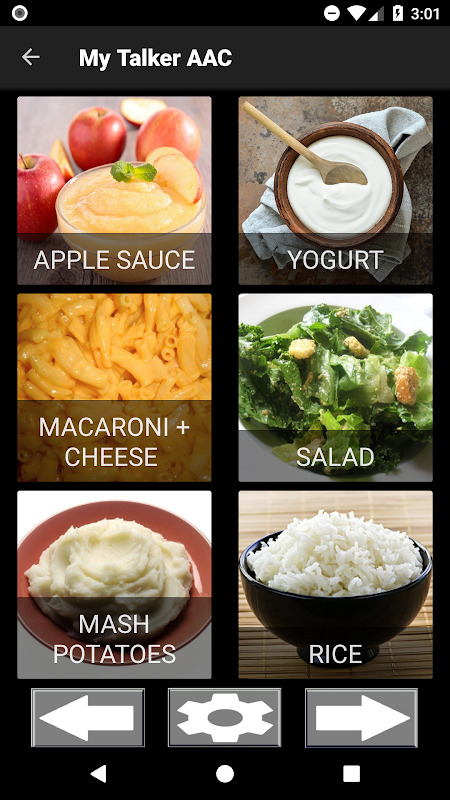
Task: Go to the next page with right arrow button
Action: [362, 717]
